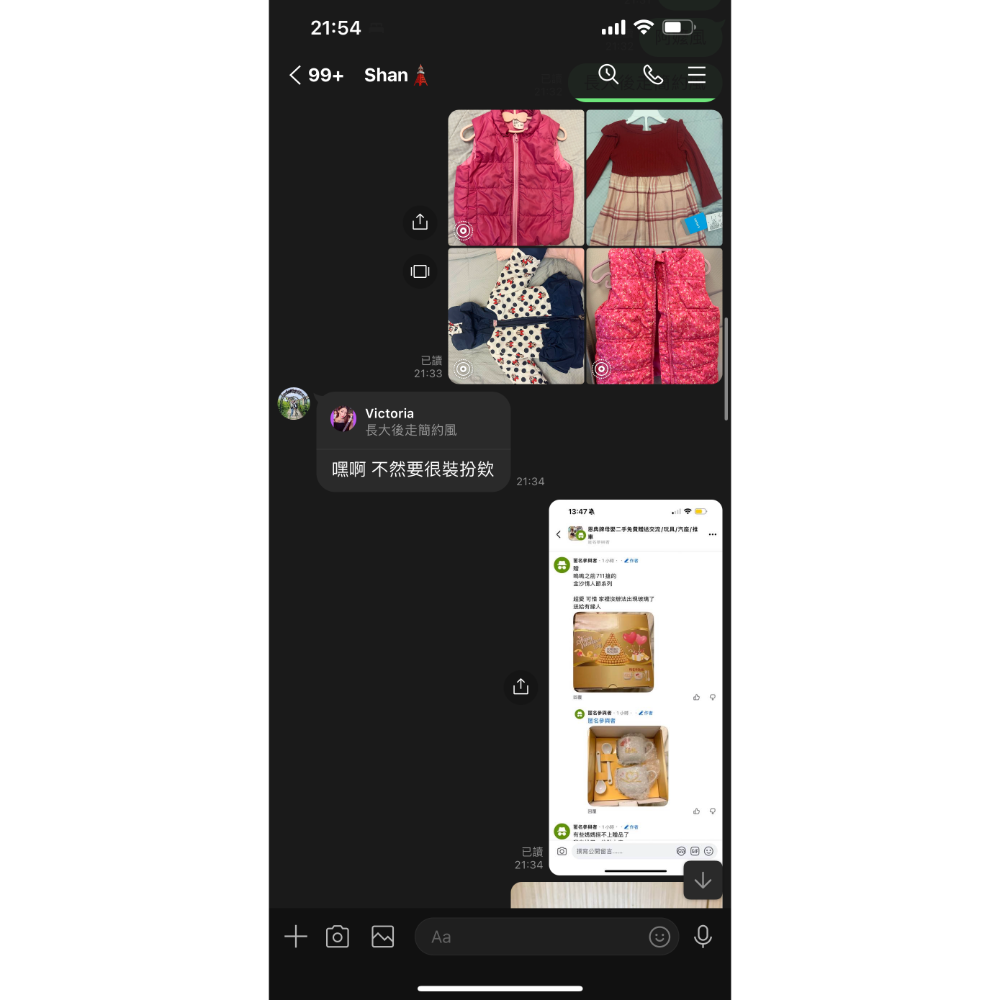Go back to the chat list

pos(295,75)
